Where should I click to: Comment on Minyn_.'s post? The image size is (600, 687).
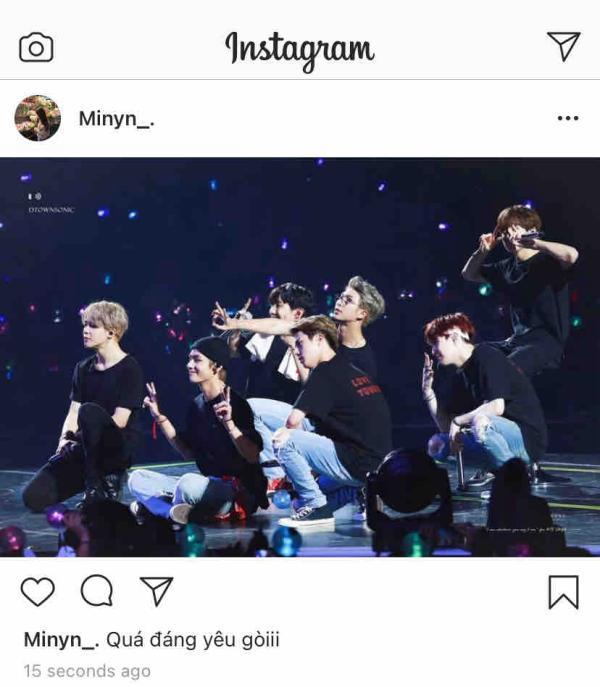pyautogui.click(x=96, y=592)
